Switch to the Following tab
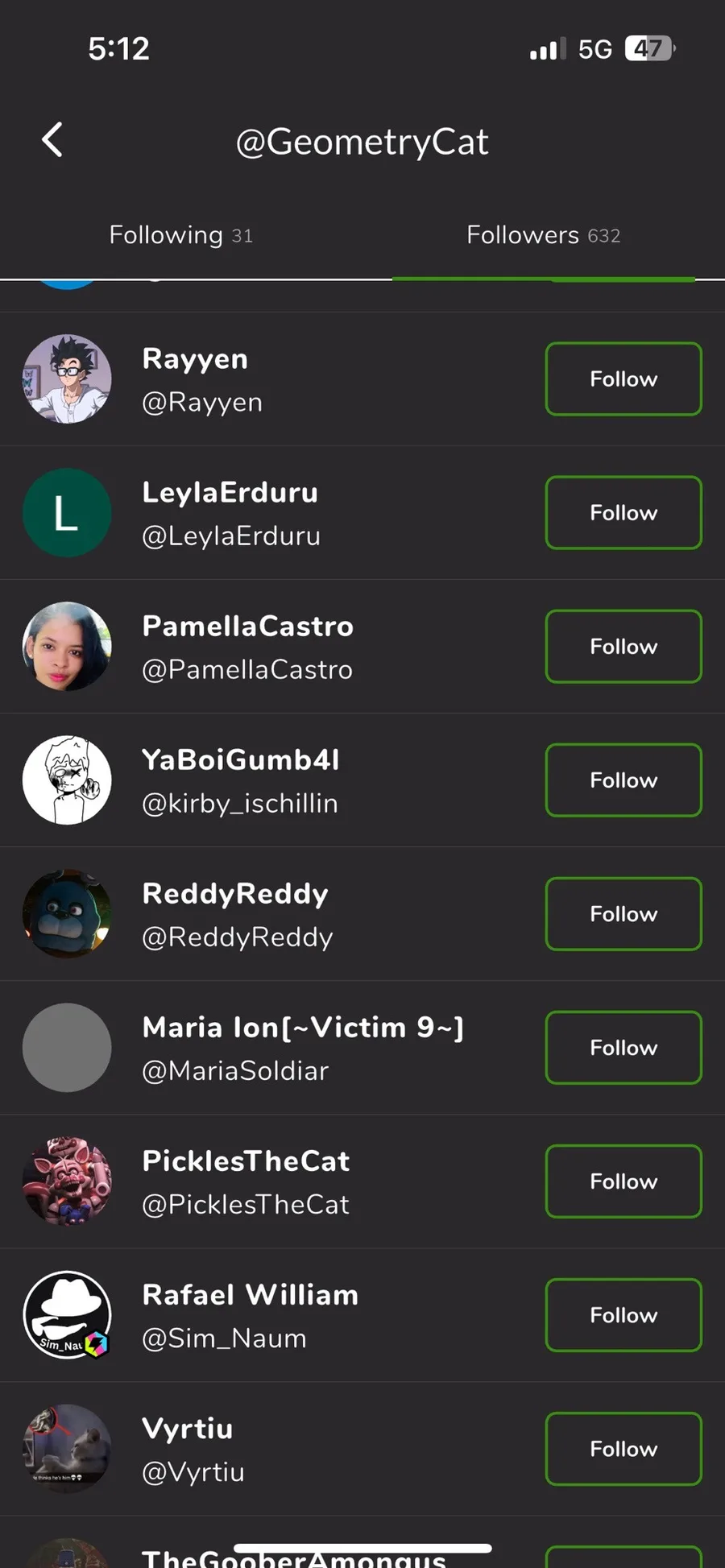This screenshot has height=1568, width=725. (180, 235)
